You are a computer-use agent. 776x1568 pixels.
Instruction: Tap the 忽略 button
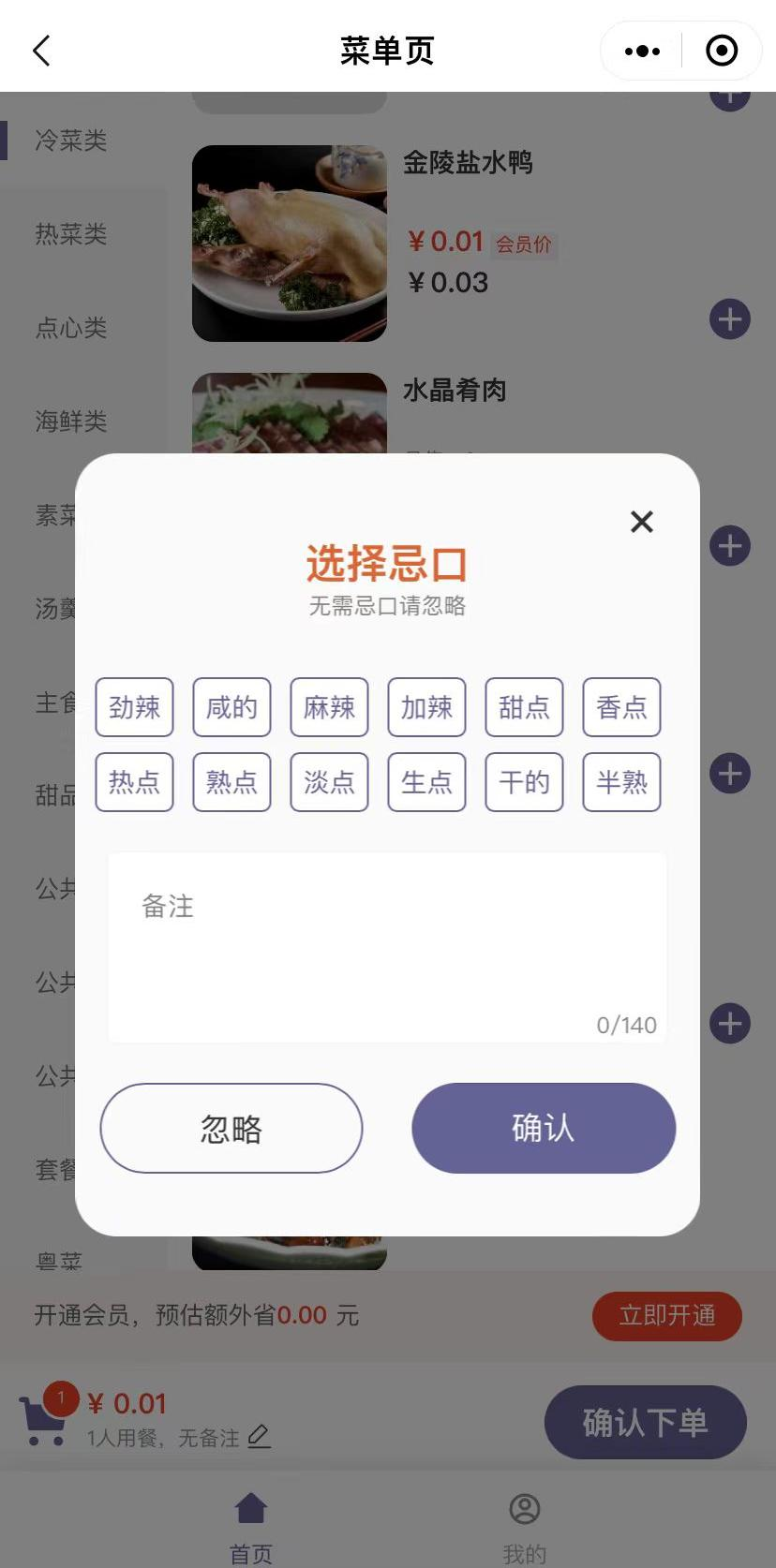tap(231, 1129)
